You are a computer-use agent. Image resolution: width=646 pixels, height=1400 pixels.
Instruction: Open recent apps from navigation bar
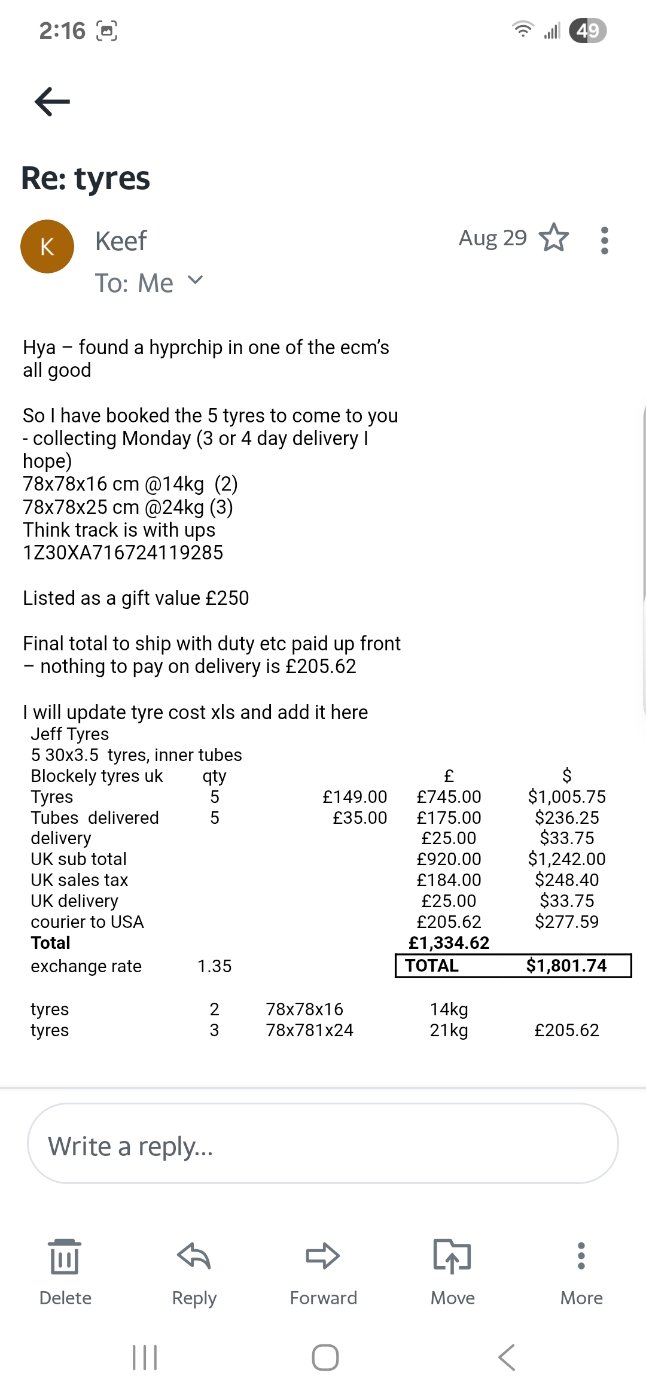pyautogui.click(x=145, y=1357)
